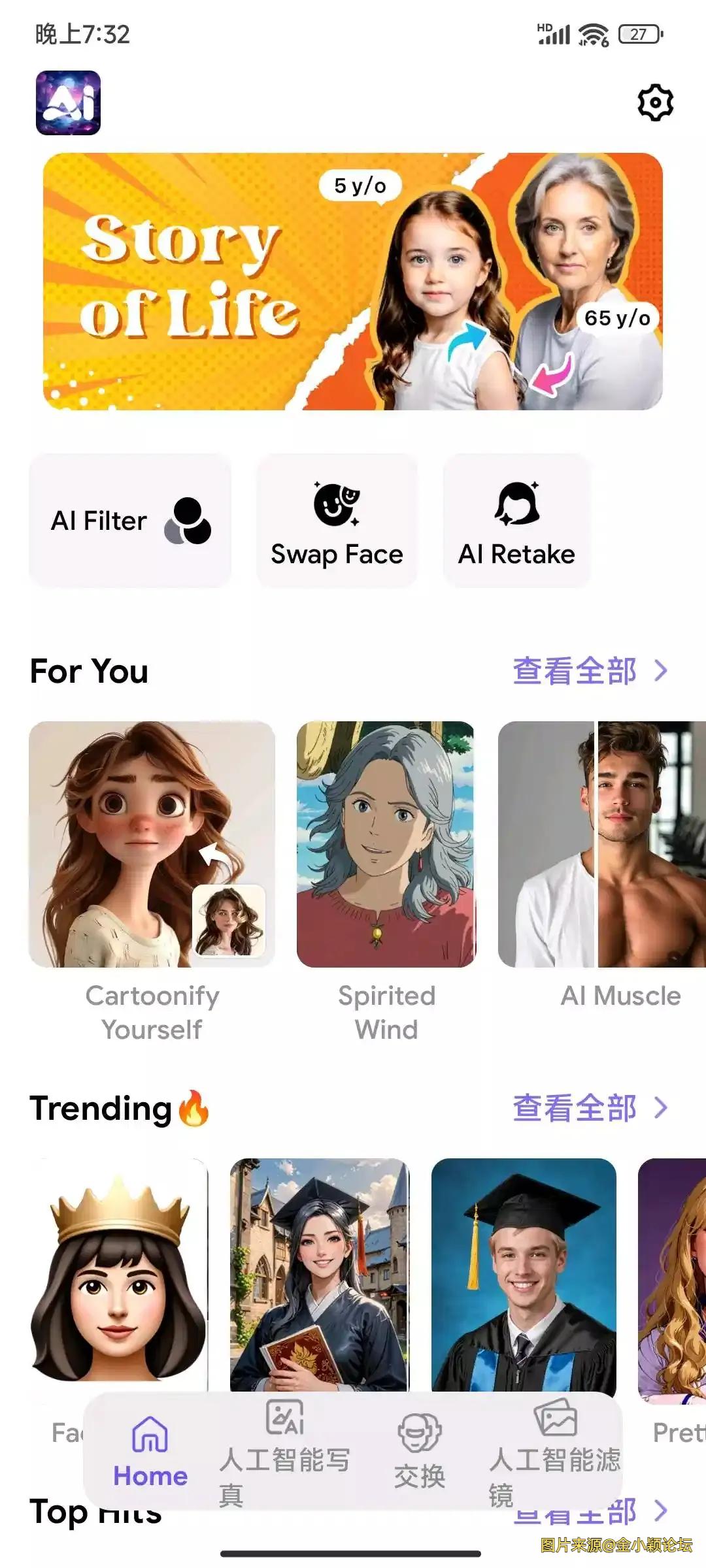Open the settings gear icon
This screenshot has width=706, height=1568.
coord(655,103)
